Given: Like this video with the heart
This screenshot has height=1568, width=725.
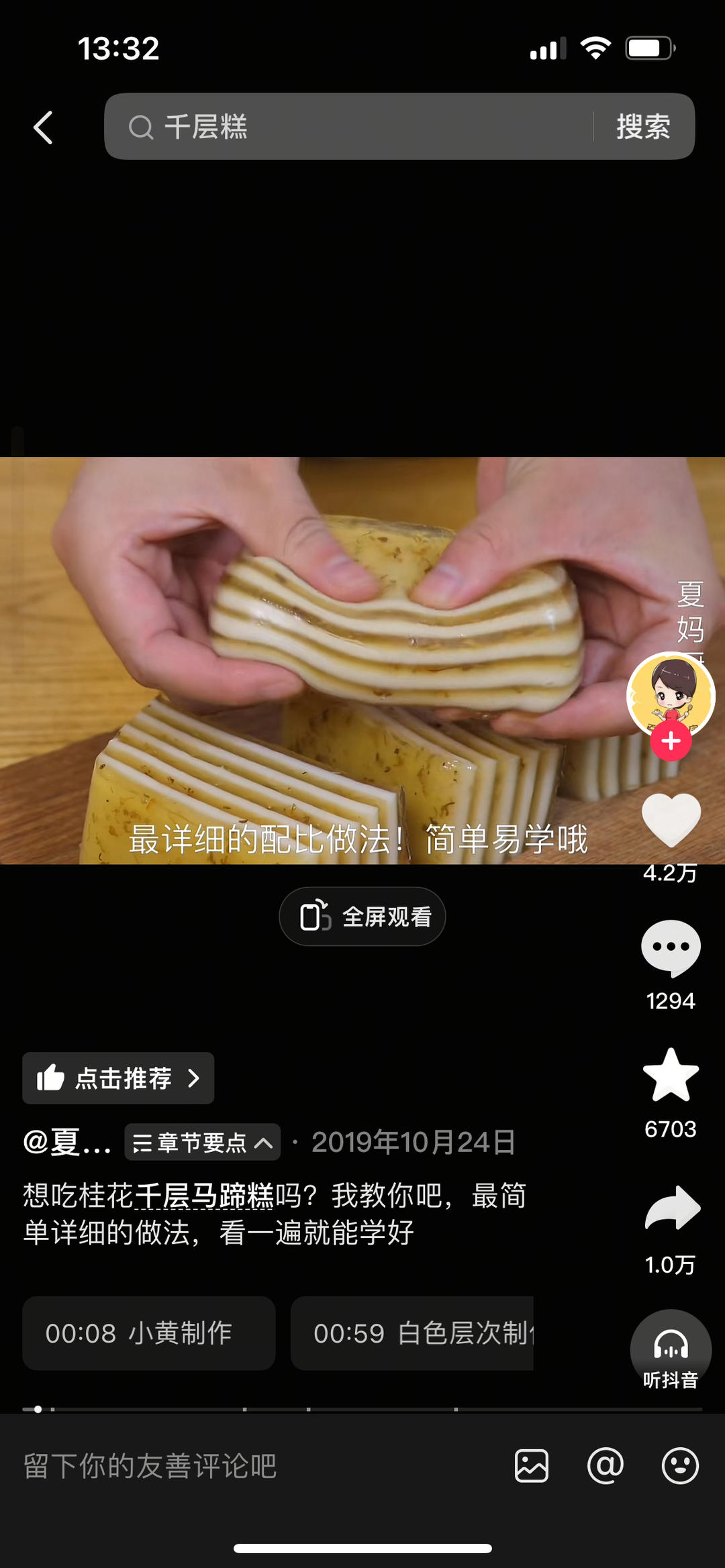Looking at the screenshot, I should coord(671,821).
